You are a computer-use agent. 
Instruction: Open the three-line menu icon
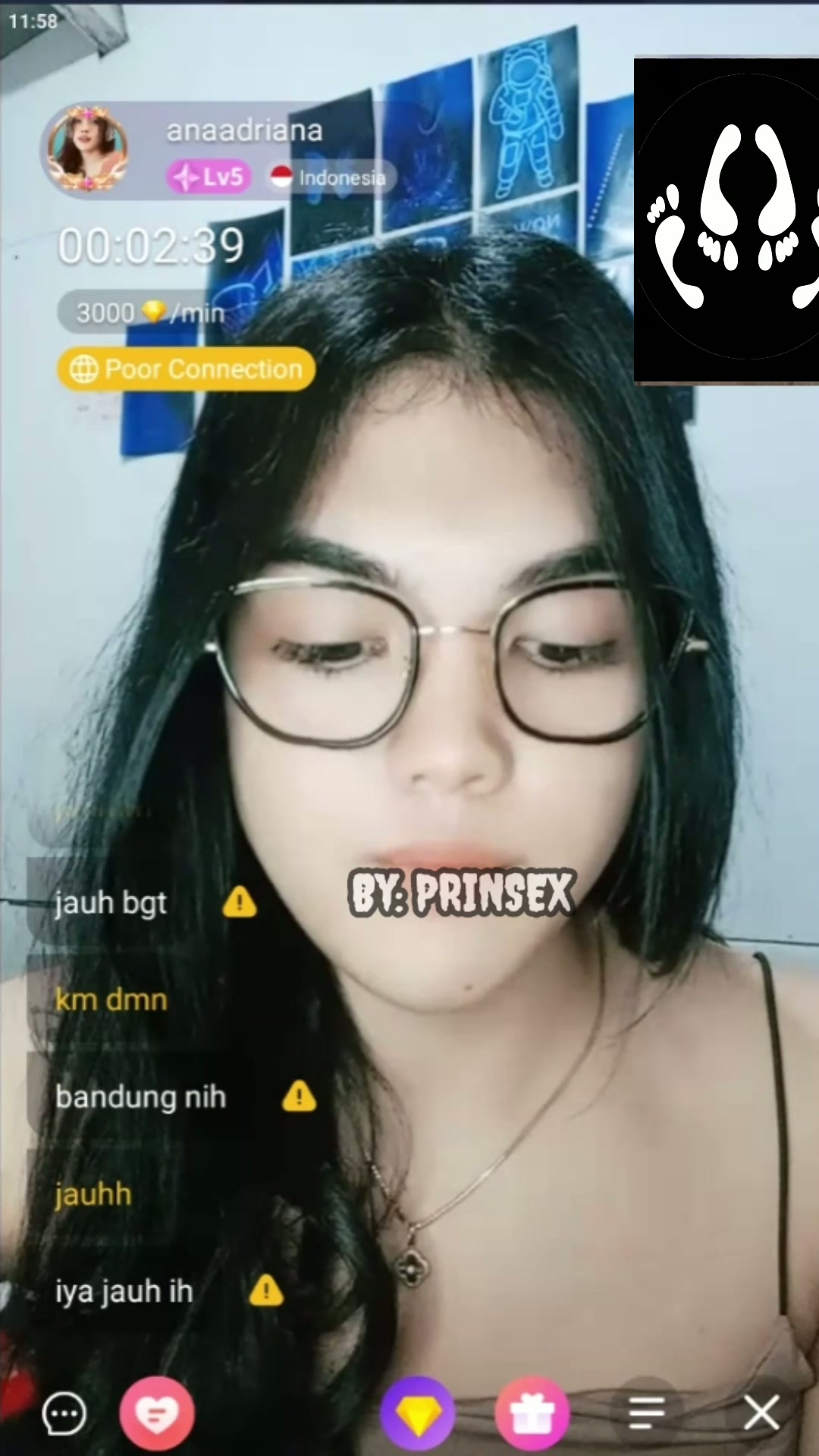647,1414
